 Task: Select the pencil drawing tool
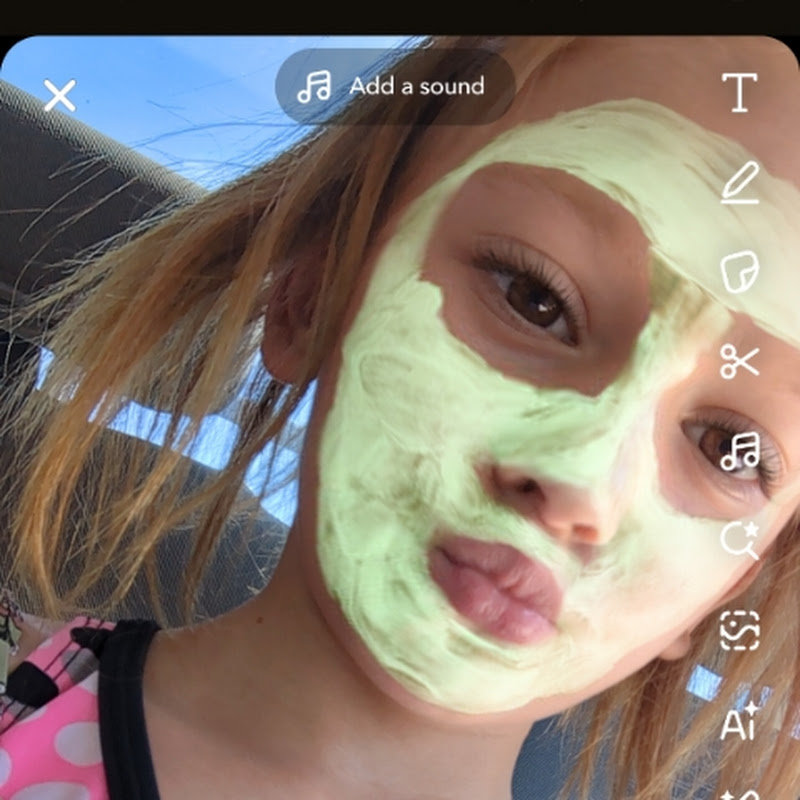click(x=740, y=183)
